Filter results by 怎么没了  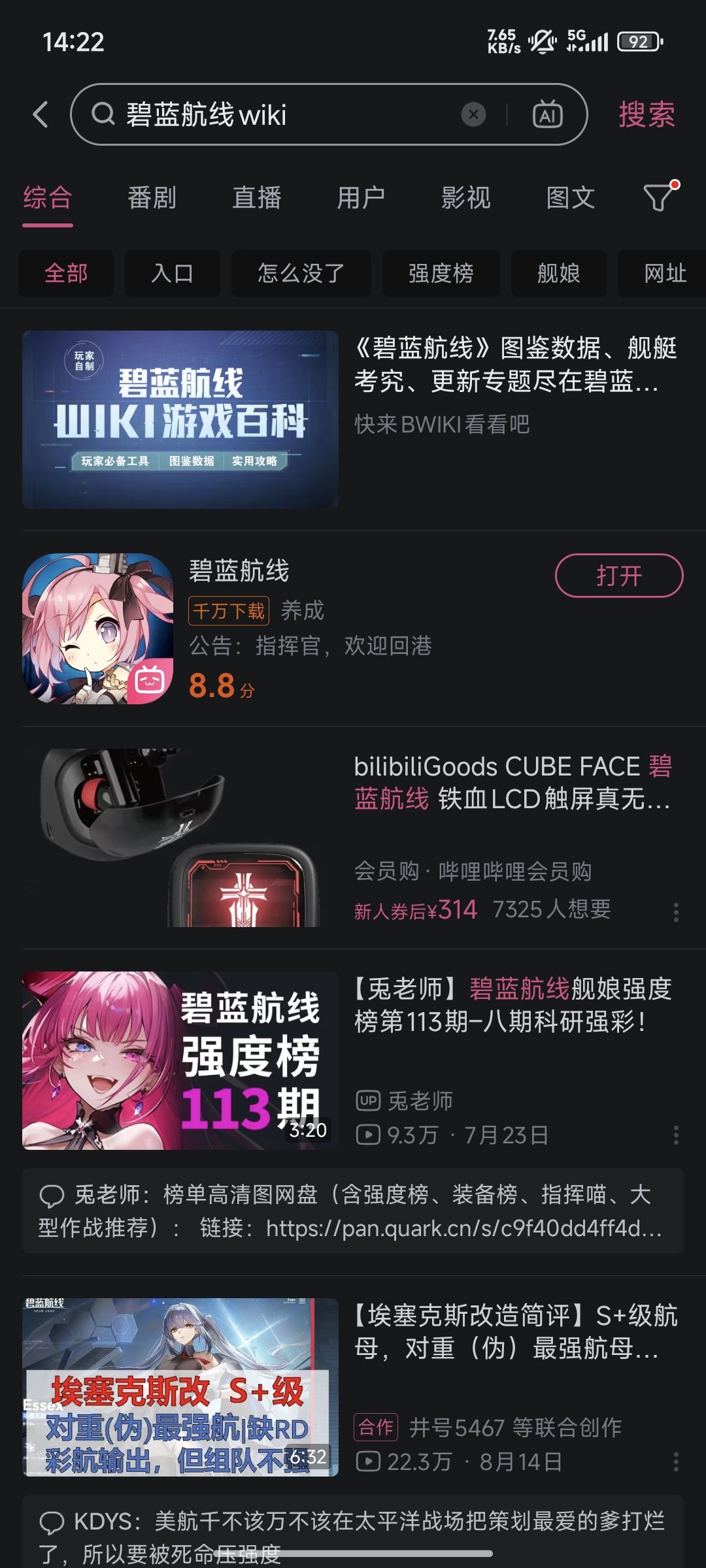pos(301,273)
